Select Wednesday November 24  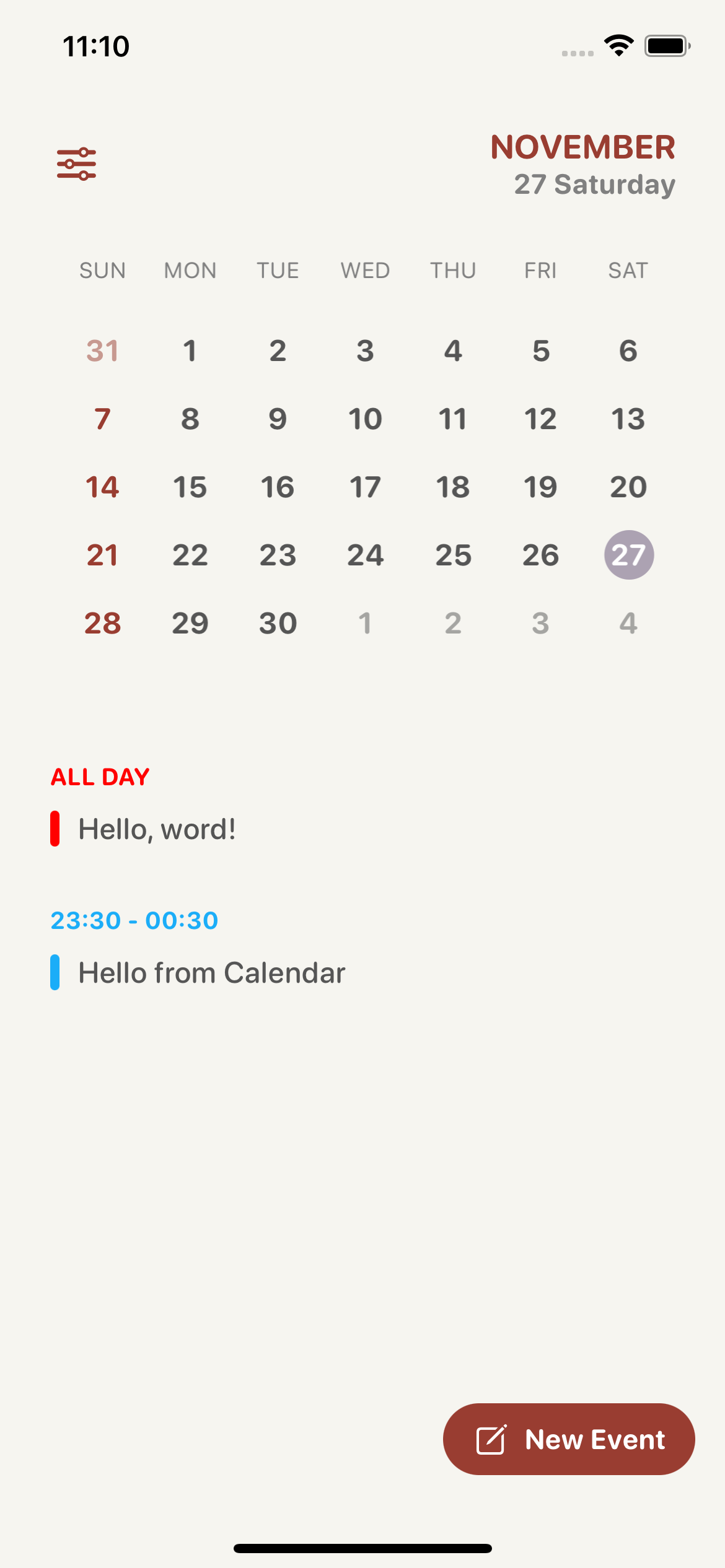pos(365,555)
